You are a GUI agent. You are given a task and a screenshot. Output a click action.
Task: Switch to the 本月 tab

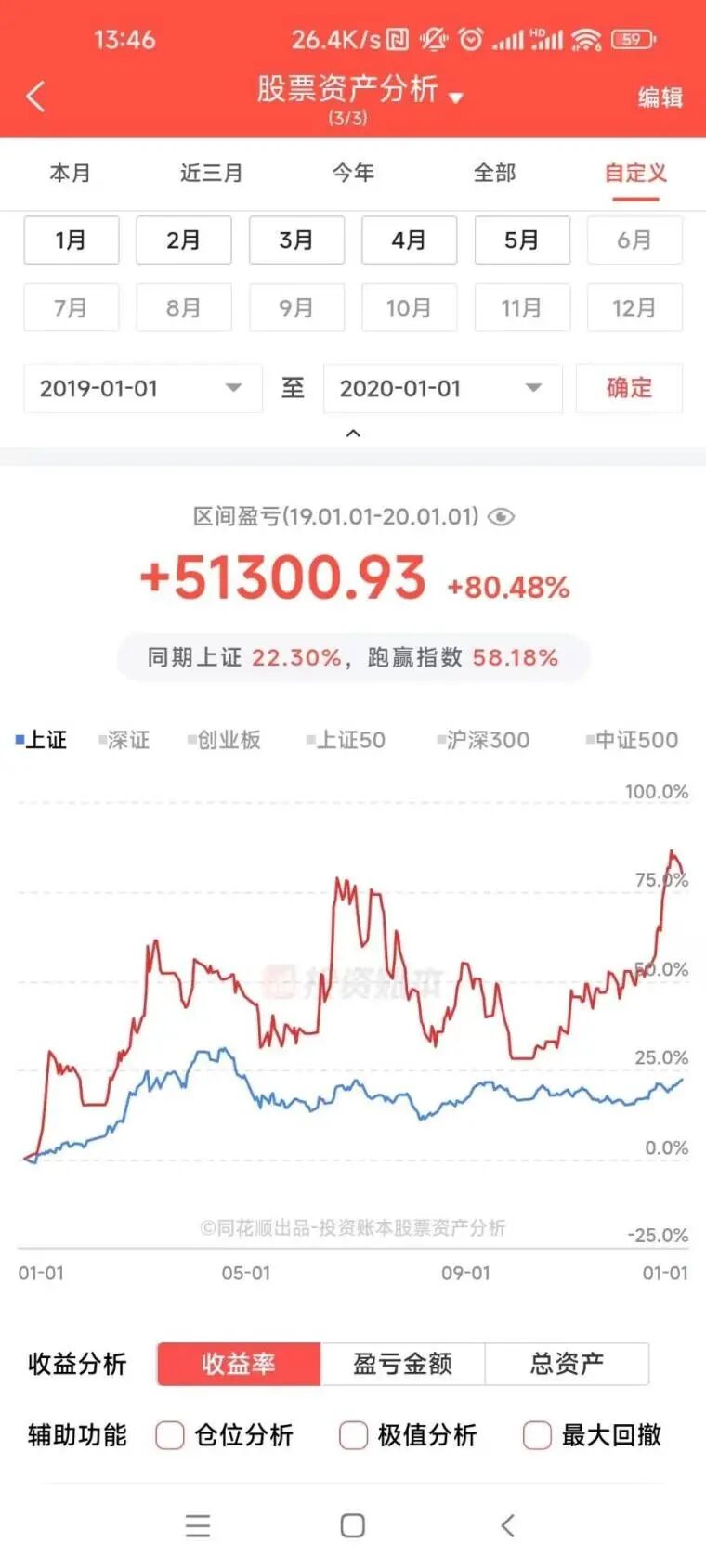pyautogui.click(x=70, y=173)
